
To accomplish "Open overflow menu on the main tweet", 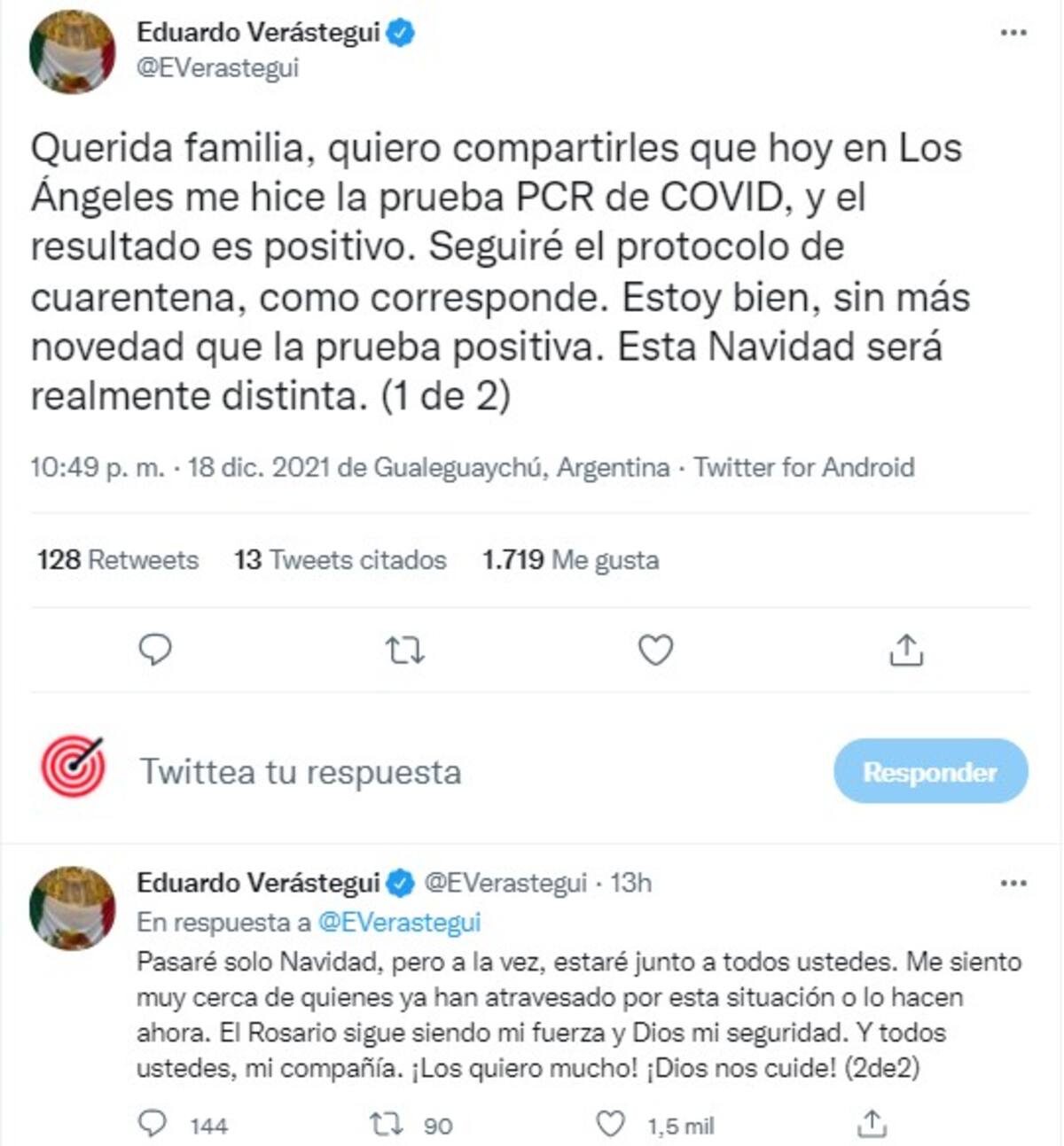I will [1013, 33].
